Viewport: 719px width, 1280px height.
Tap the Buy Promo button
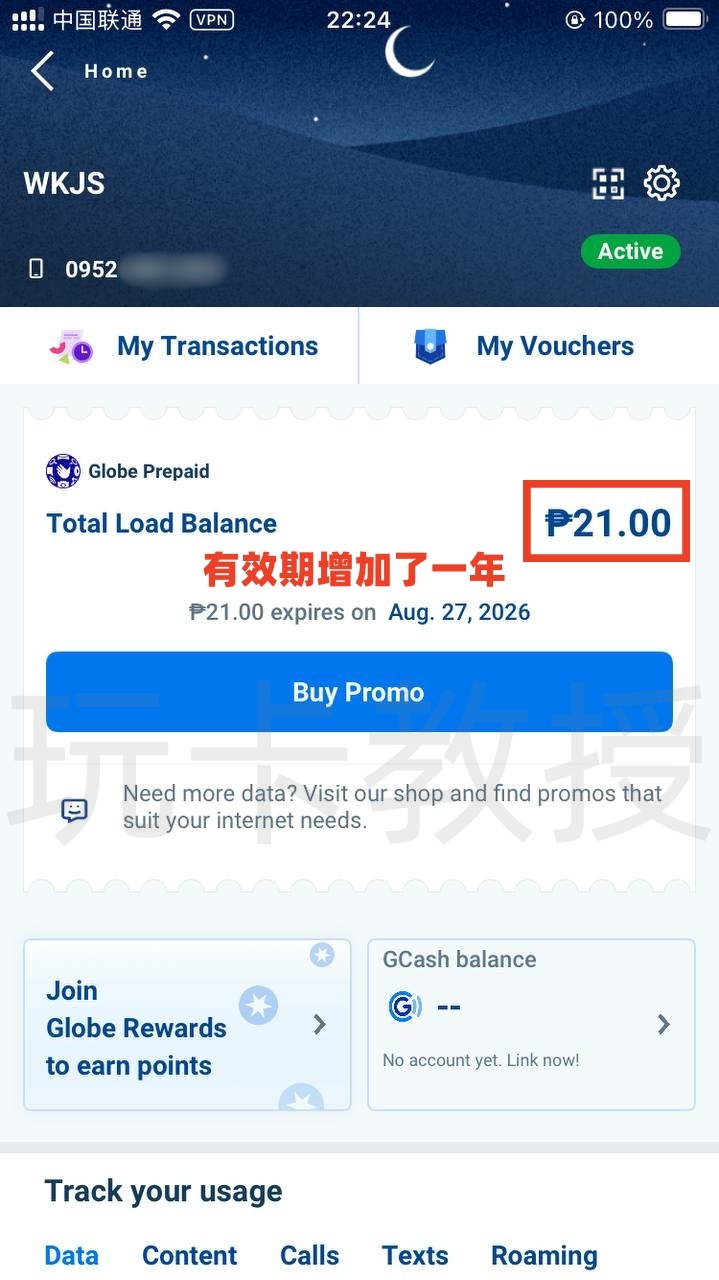click(359, 693)
